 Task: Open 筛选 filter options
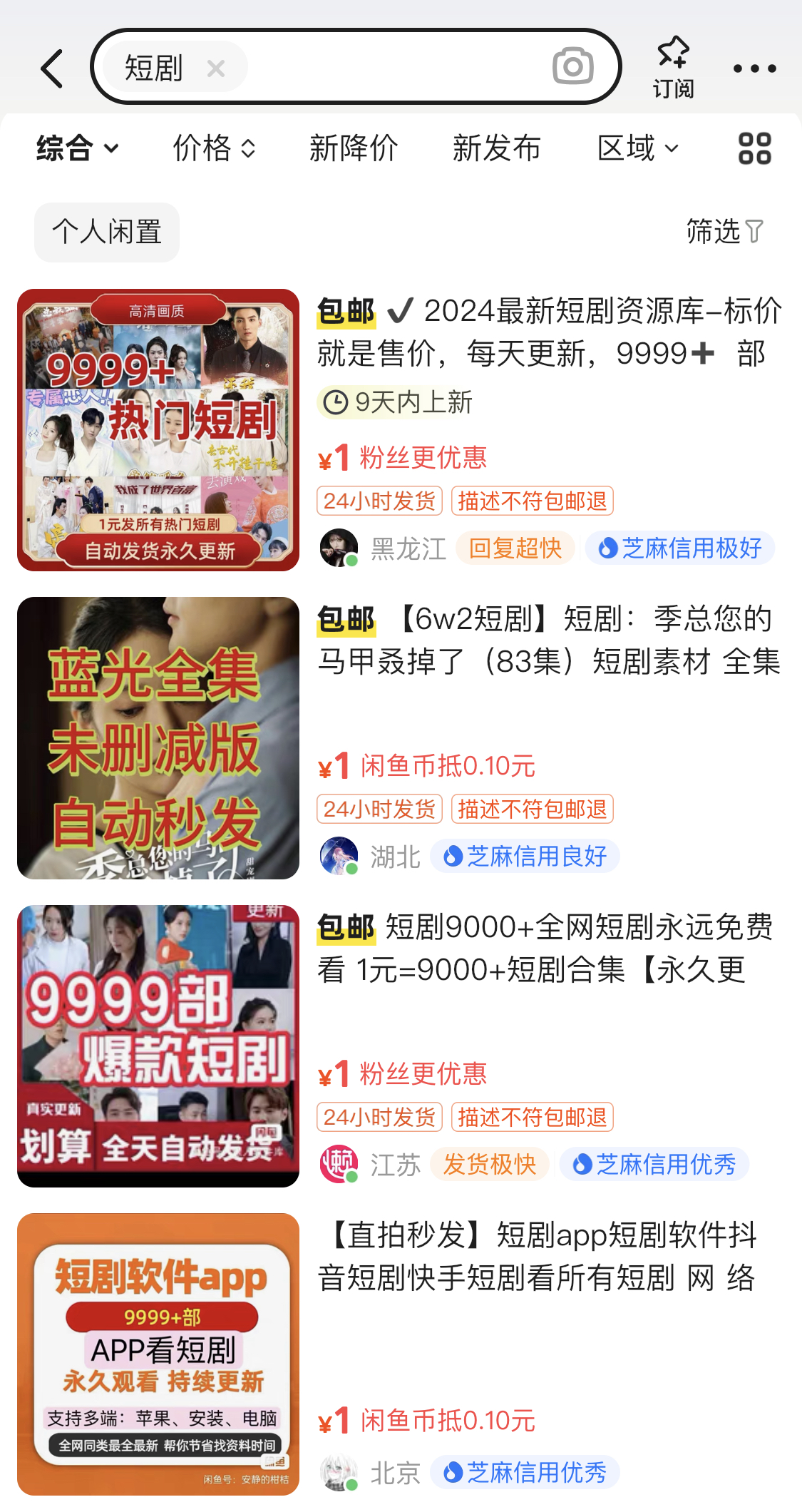724,232
